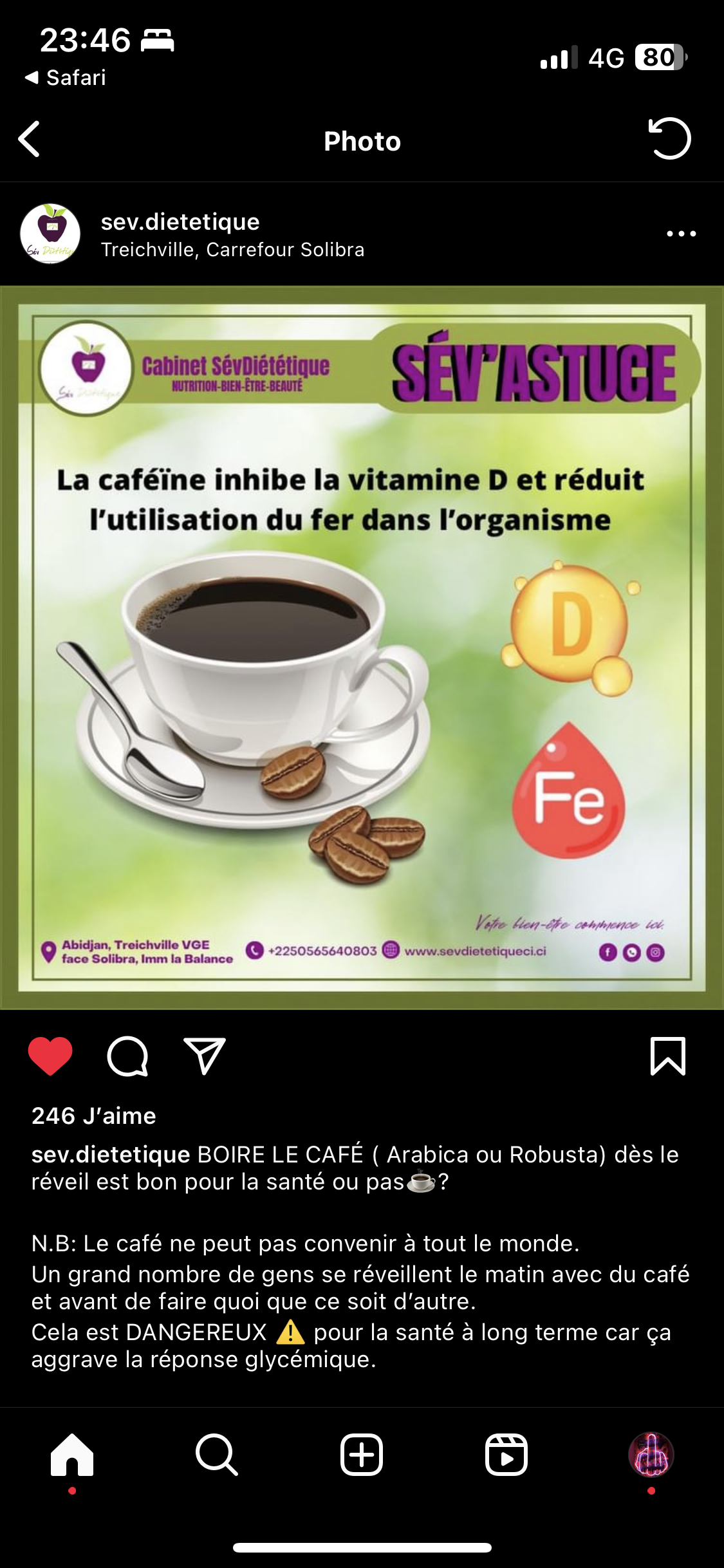Switch to the Home tab
Screen dimensions: 724x1568
click(72, 1455)
